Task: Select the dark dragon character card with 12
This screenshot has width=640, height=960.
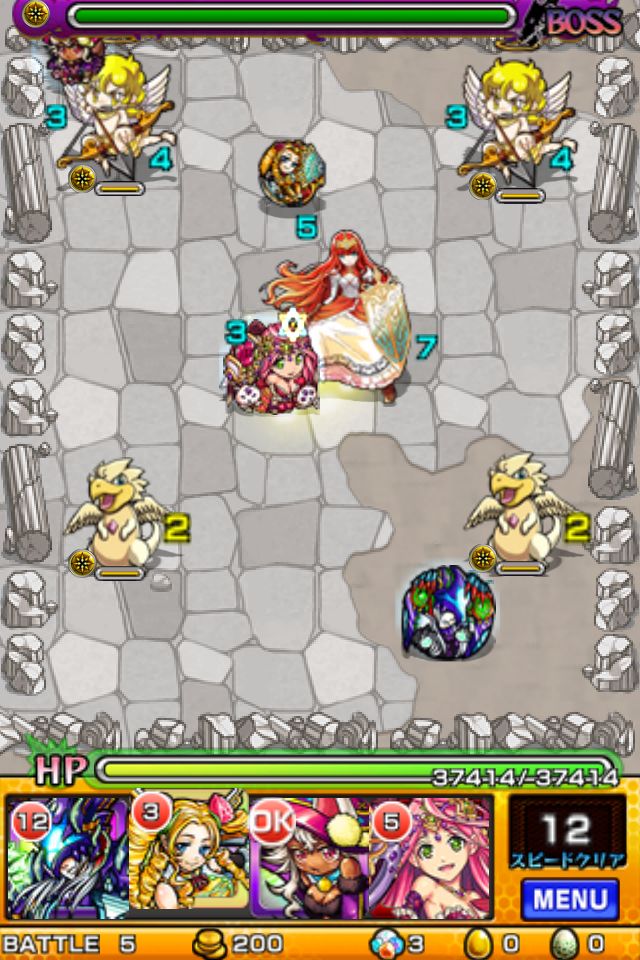Action: (x=67, y=858)
